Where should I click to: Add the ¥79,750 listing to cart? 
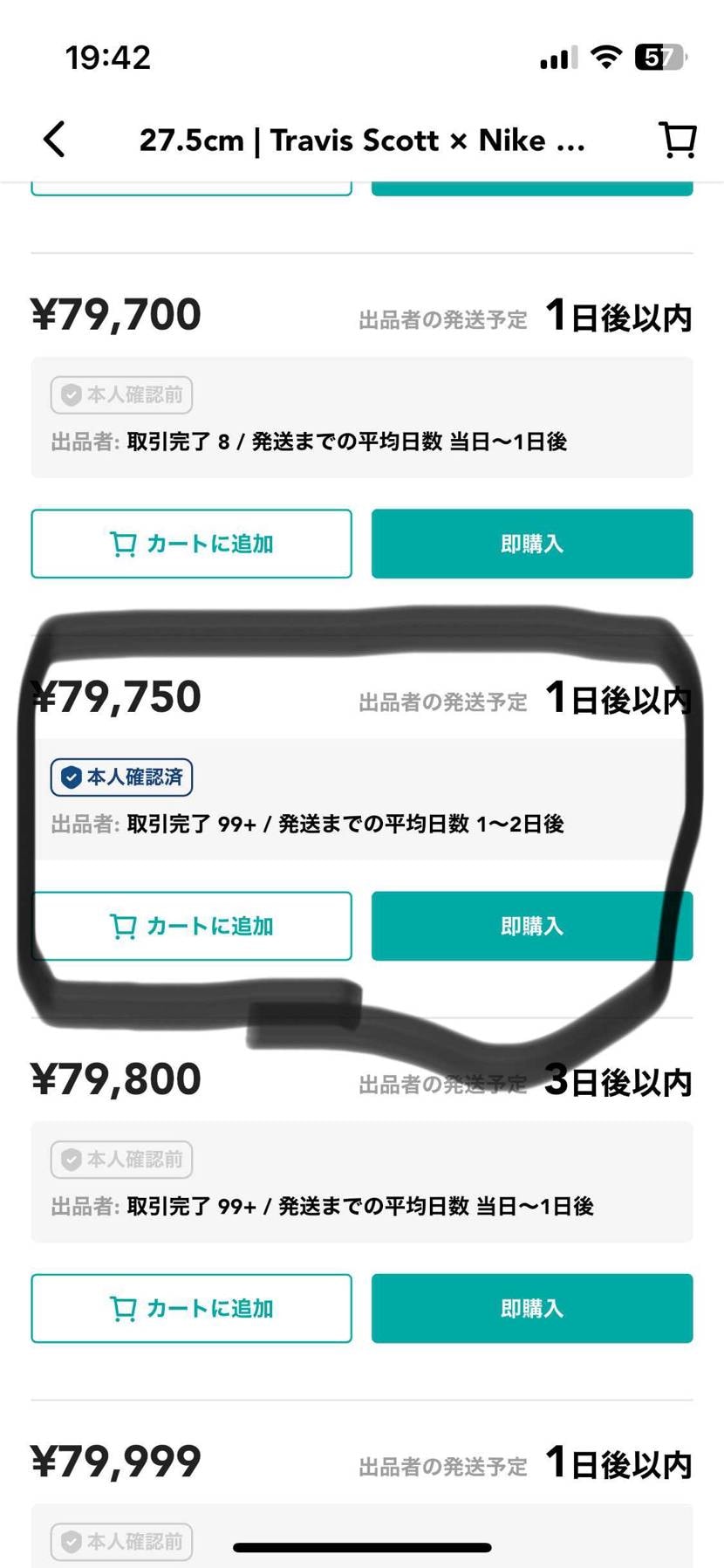click(x=191, y=926)
